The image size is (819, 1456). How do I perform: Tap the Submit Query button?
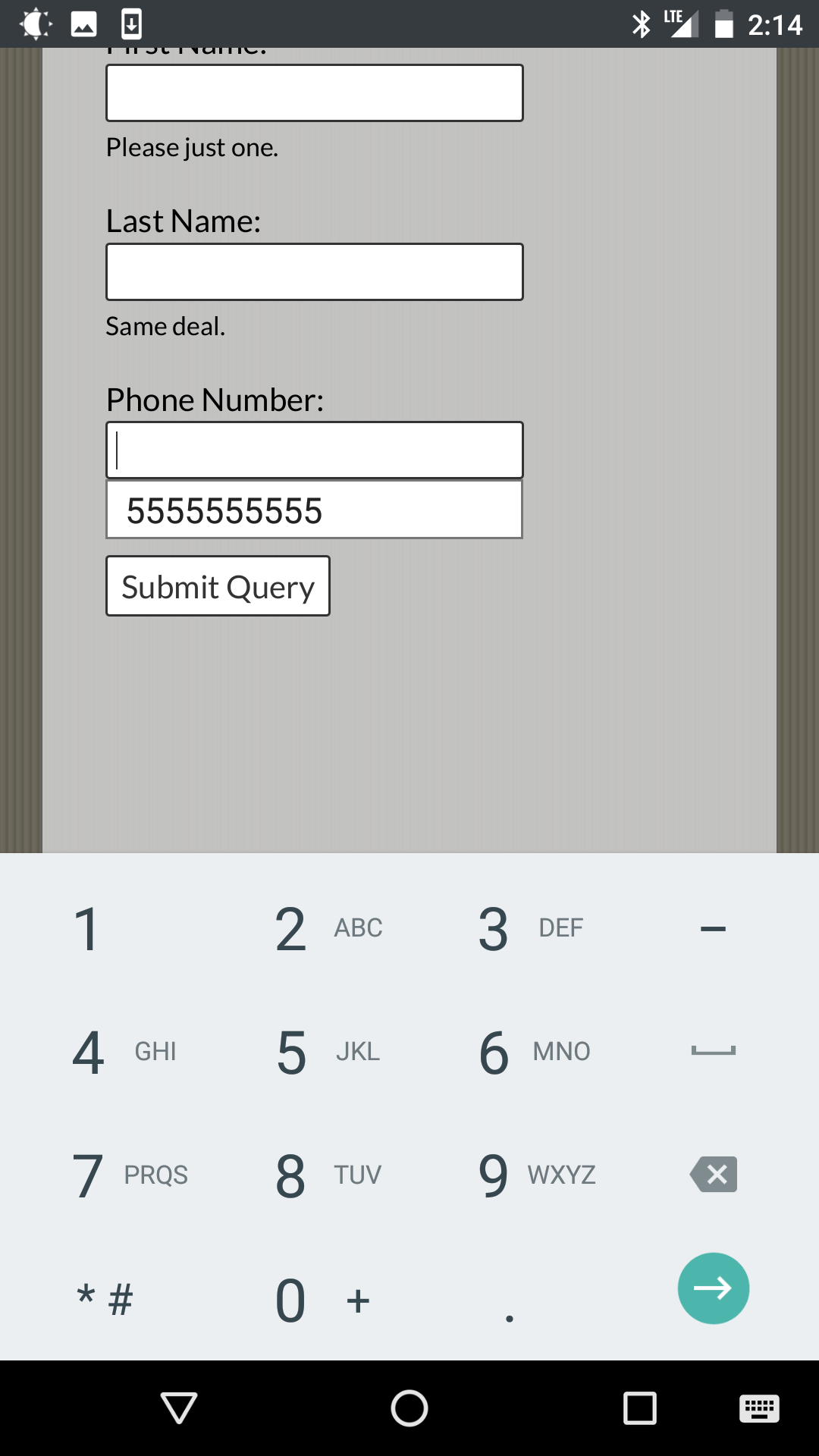(x=218, y=586)
